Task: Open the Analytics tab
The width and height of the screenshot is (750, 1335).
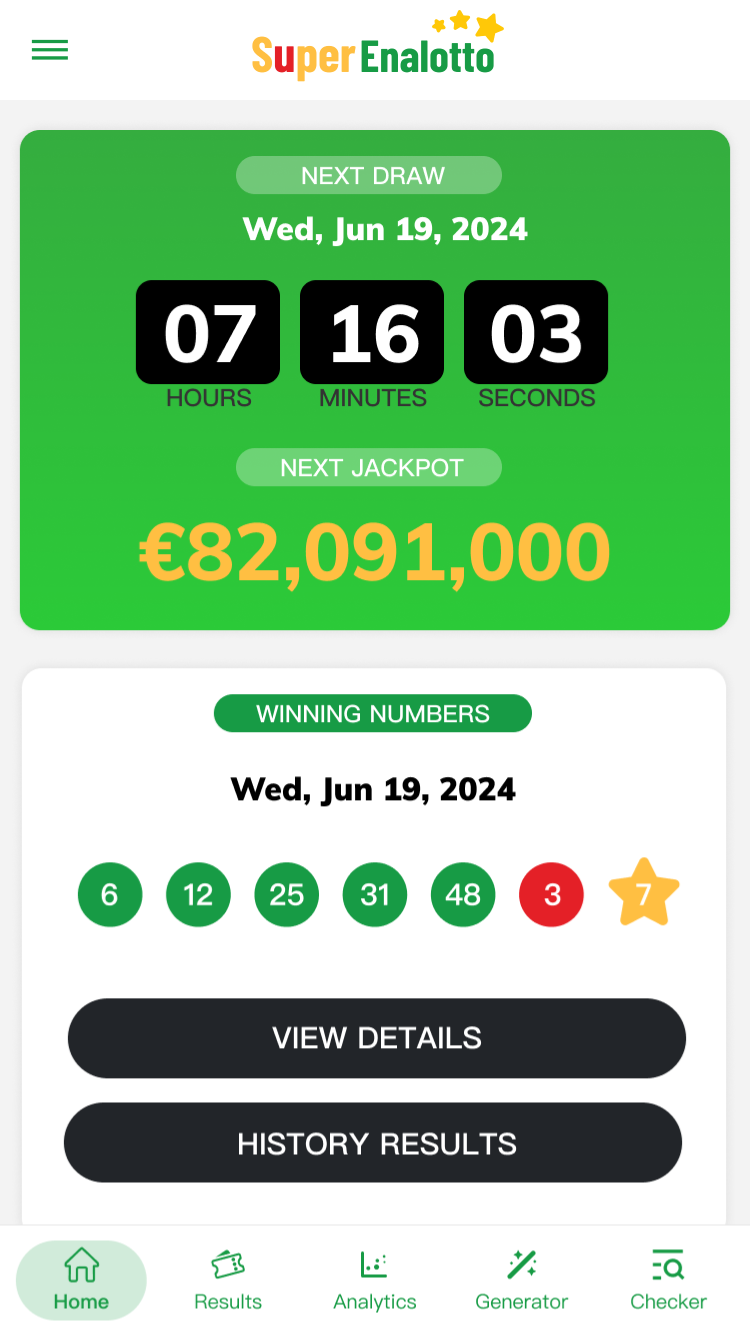Action: (374, 1280)
